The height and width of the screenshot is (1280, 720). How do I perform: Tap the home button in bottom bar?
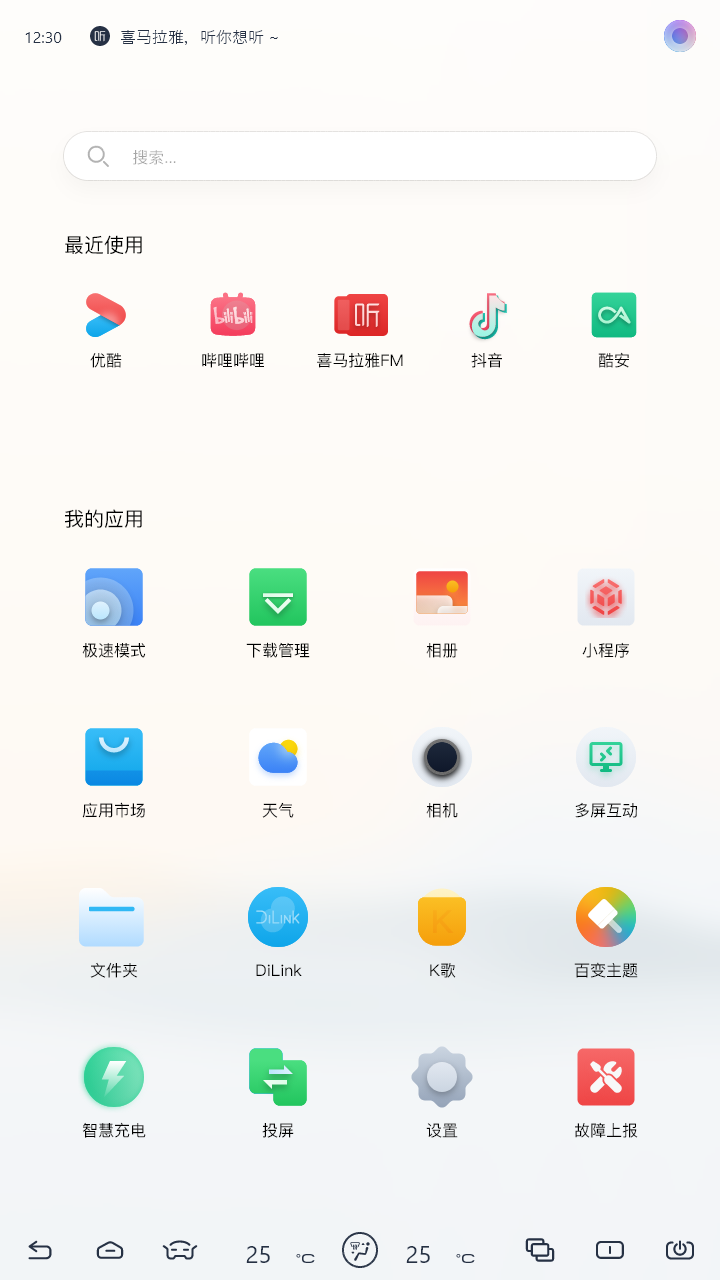click(x=110, y=1250)
